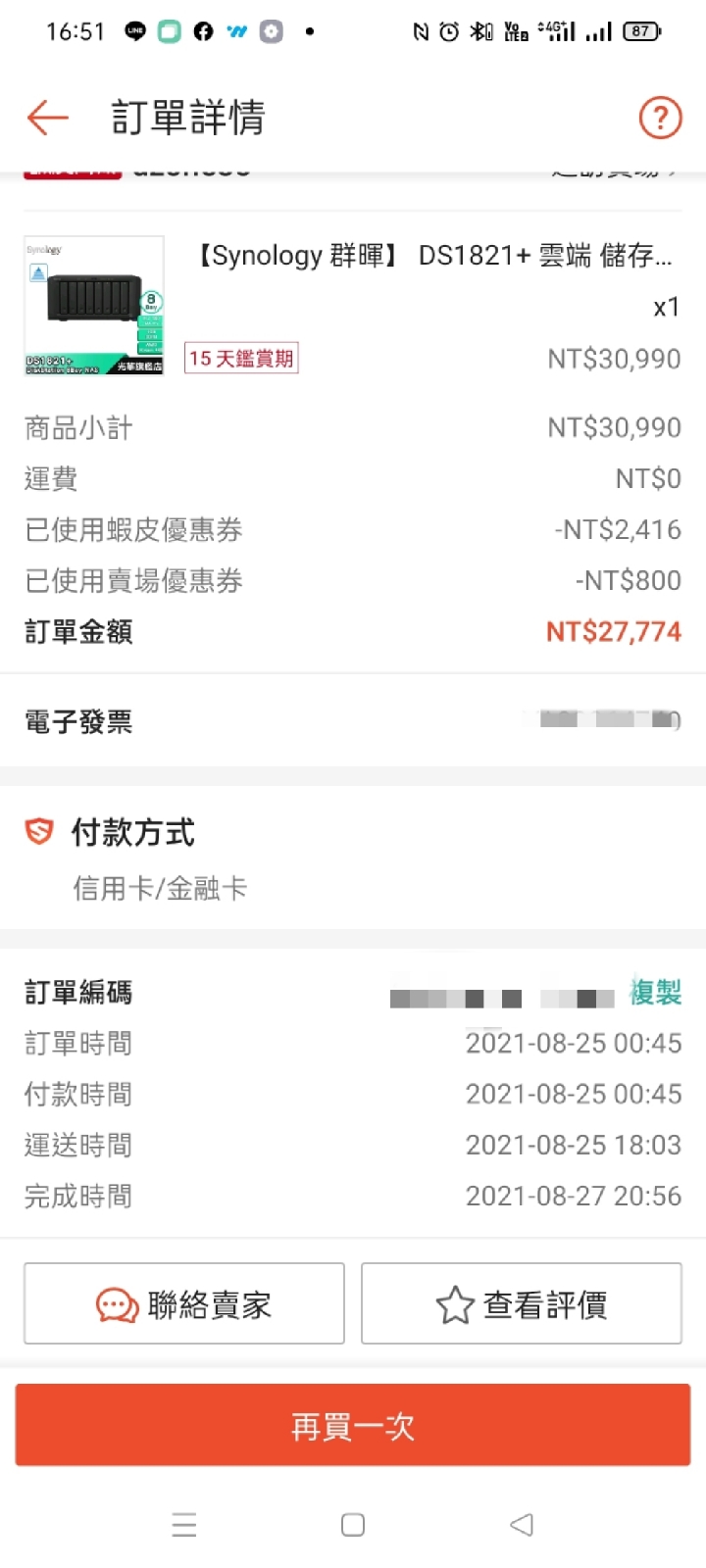Screen dimensions: 706x1568
Task: Go back using the orange arrow
Action: coord(47,119)
